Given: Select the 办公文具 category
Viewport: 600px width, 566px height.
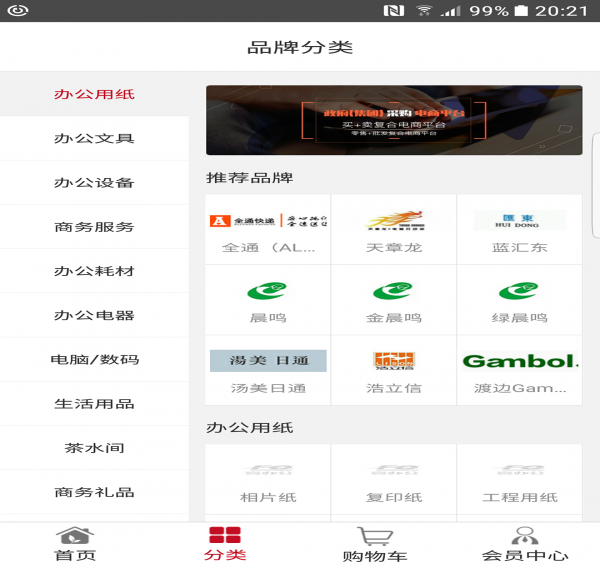Looking at the screenshot, I should click(x=94, y=139).
